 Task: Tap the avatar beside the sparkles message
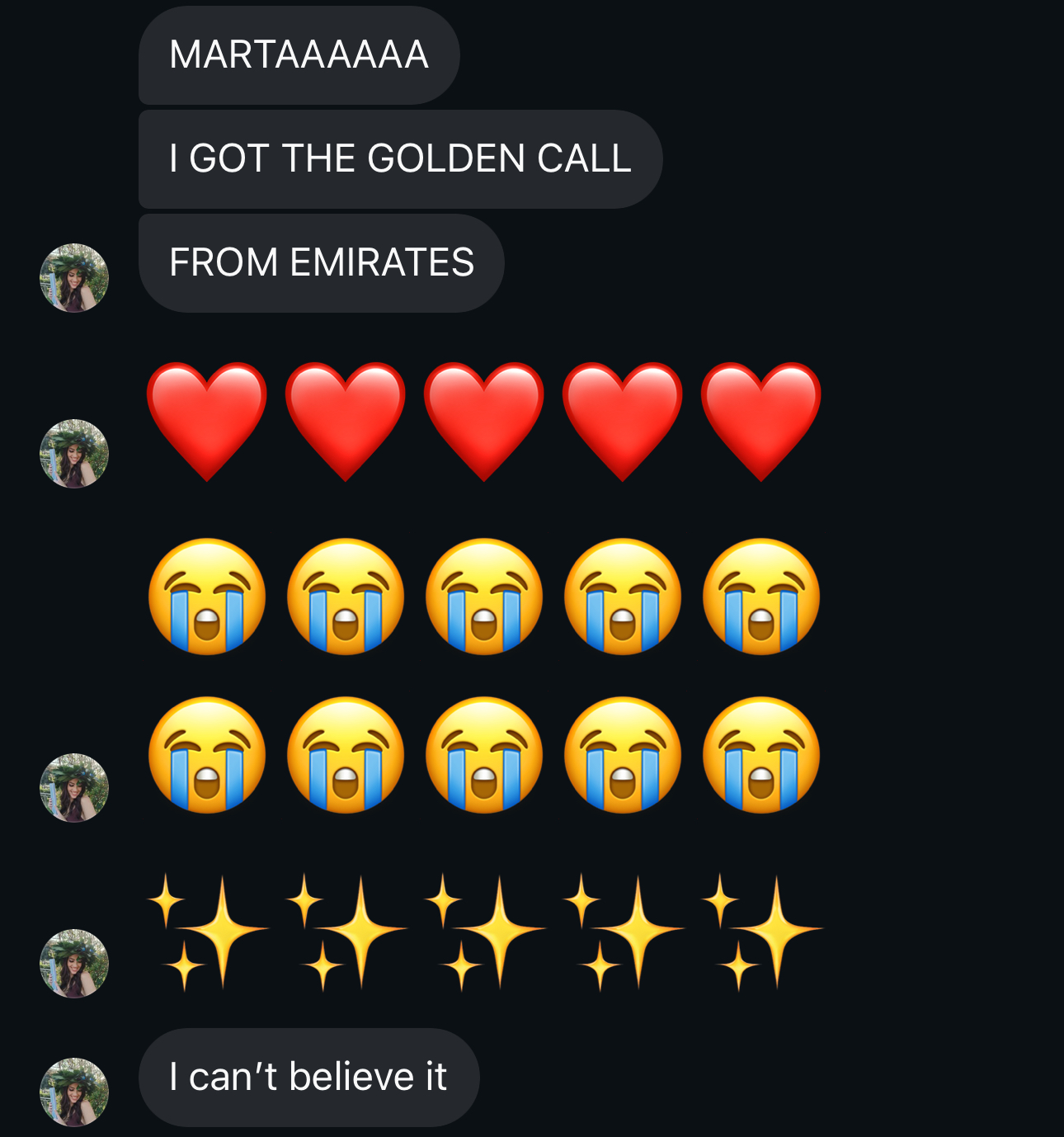pyautogui.click(x=74, y=964)
